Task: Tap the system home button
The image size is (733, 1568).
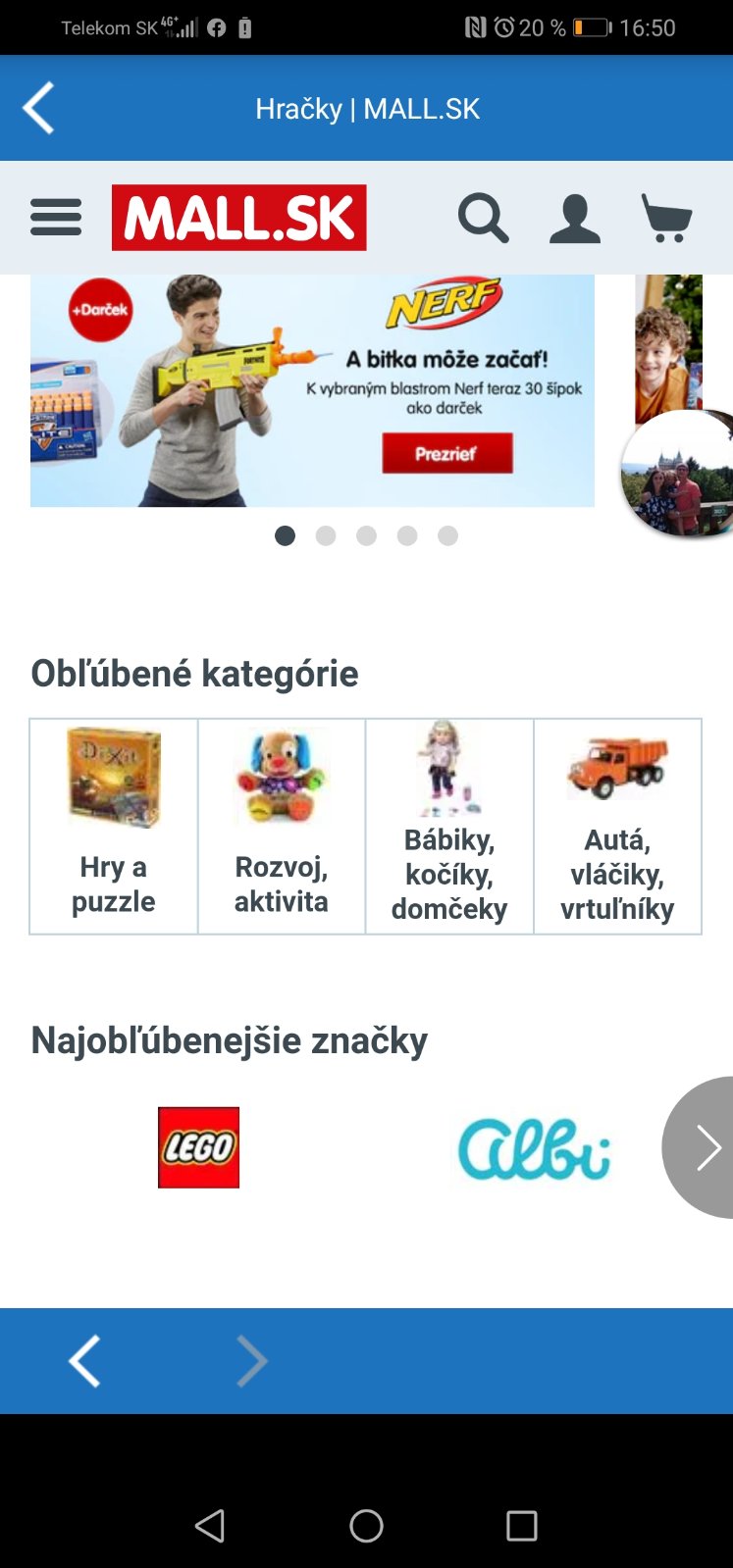Action: coord(366,1526)
